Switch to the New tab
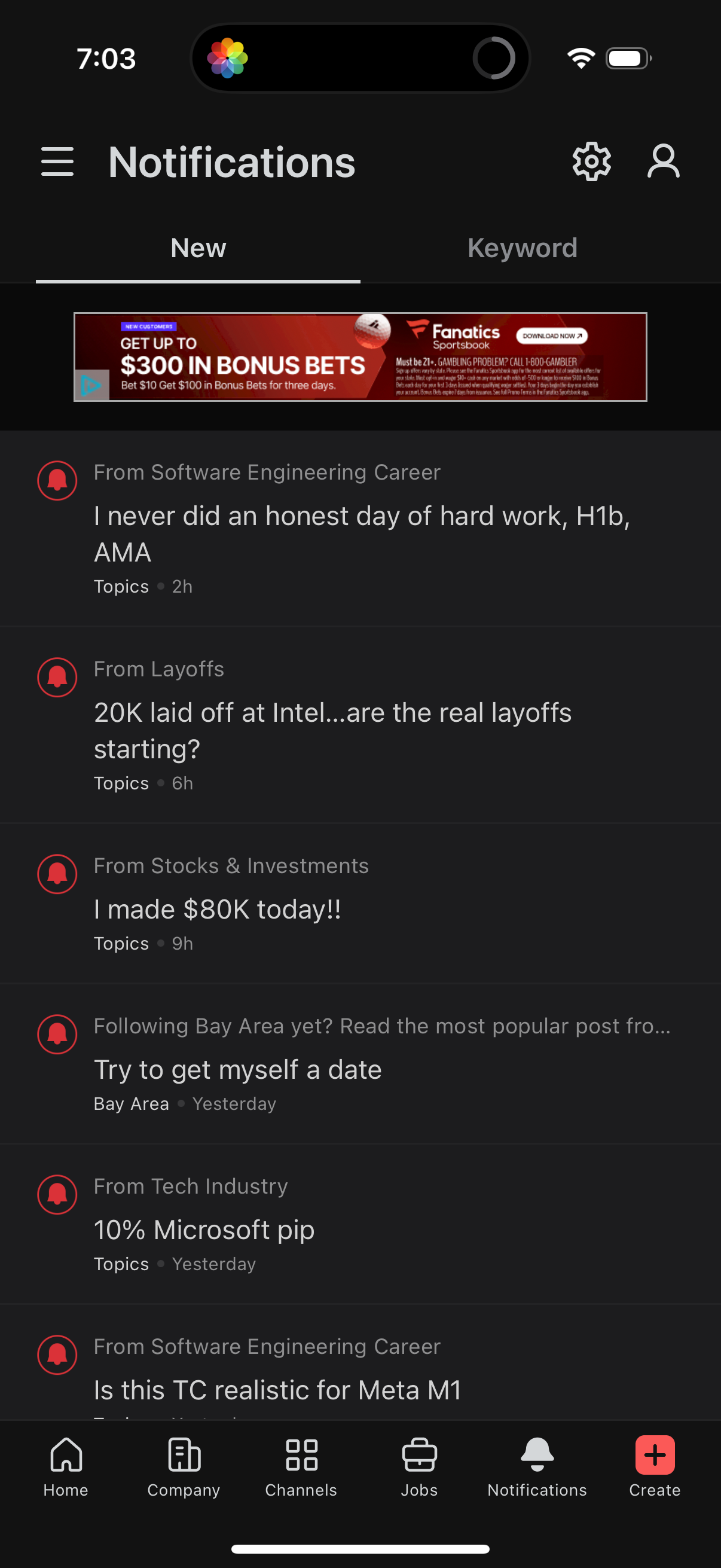This screenshot has width=721, height=1568. (x=198, y=248)
